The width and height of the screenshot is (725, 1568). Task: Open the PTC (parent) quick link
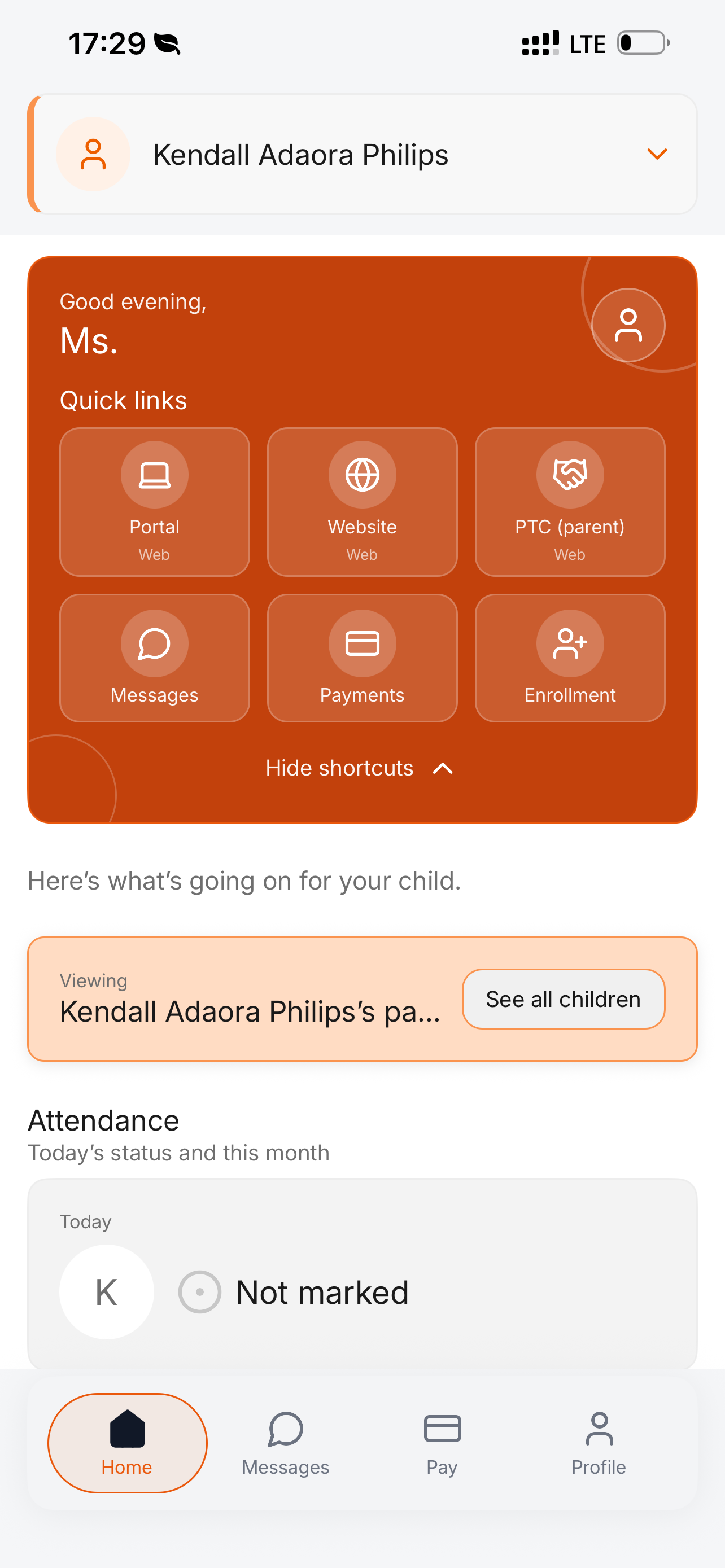coord(570,502)
